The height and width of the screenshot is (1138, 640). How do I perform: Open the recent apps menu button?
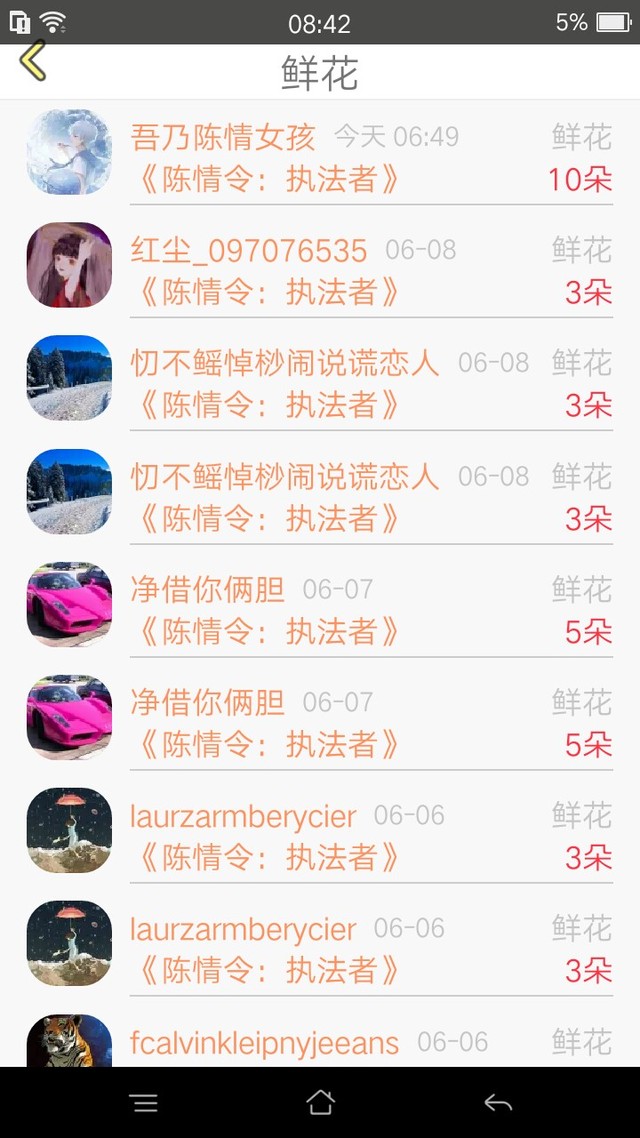pyautogui.click(x=145, y=1103)
